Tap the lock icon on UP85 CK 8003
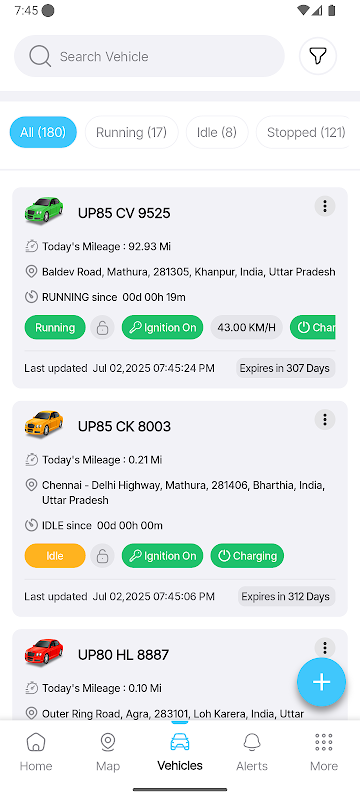The image size is (360, 800). coord(102,556)
